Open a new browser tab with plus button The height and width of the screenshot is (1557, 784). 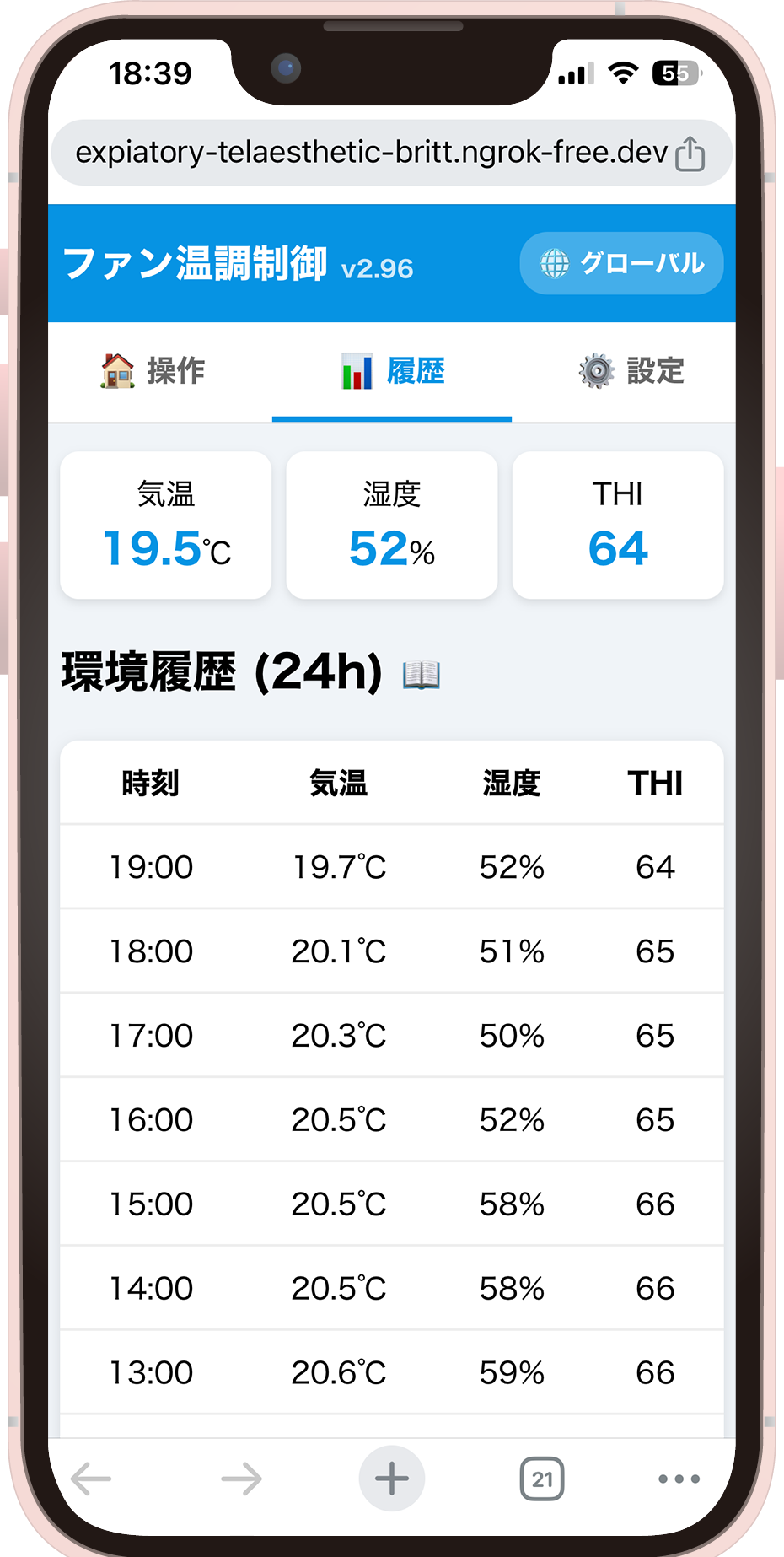tap(392, 1479)
